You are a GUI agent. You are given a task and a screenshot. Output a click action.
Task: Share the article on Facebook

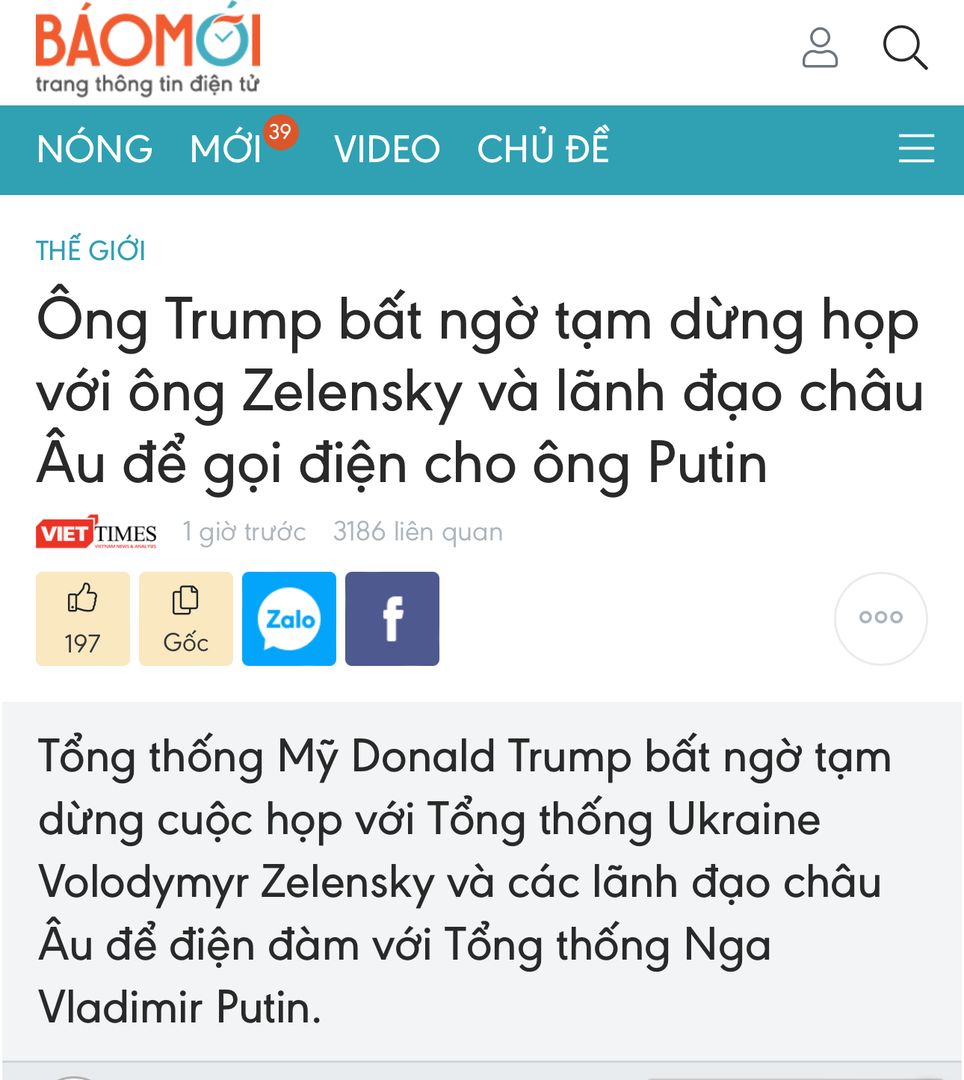[x=392, y=619]
